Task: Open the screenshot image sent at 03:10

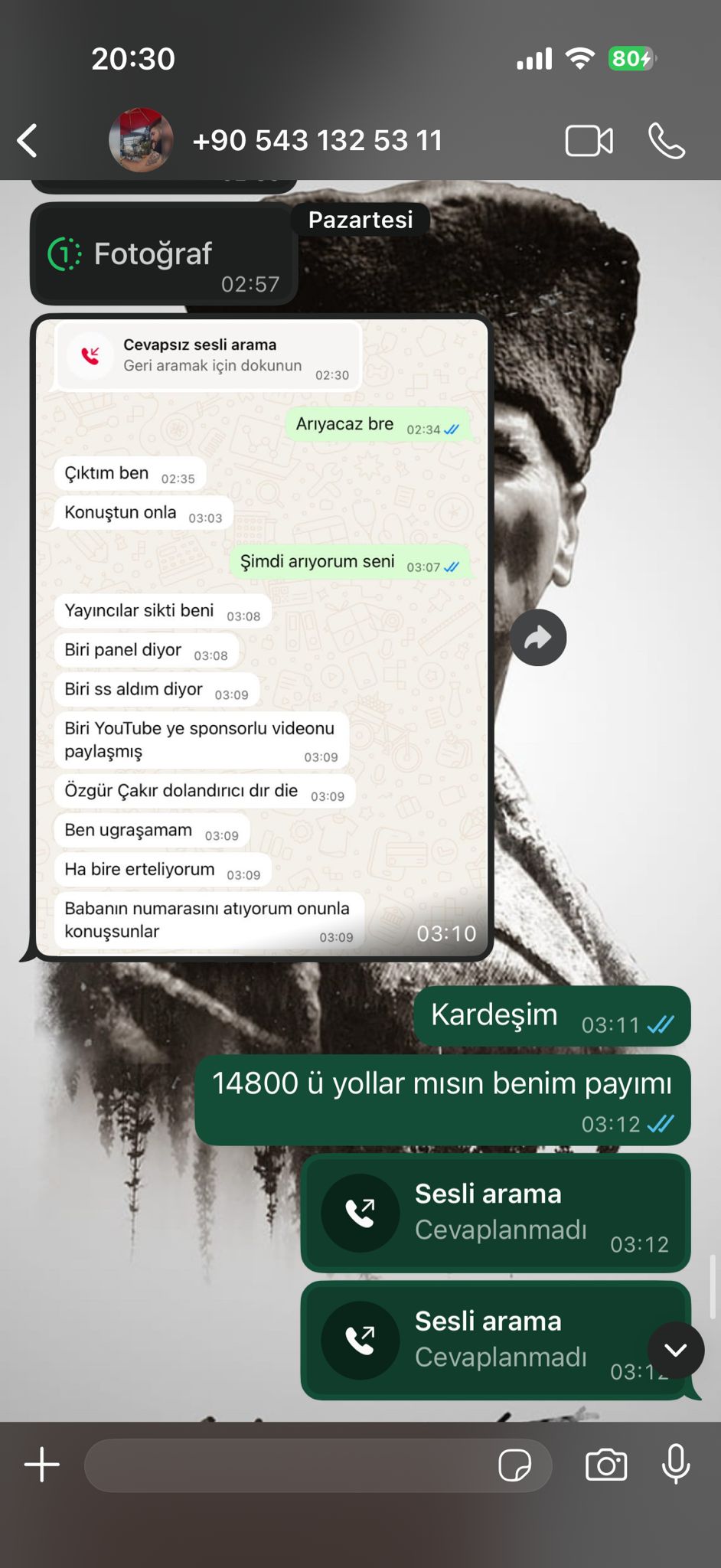Action: [x=262, y=637]
